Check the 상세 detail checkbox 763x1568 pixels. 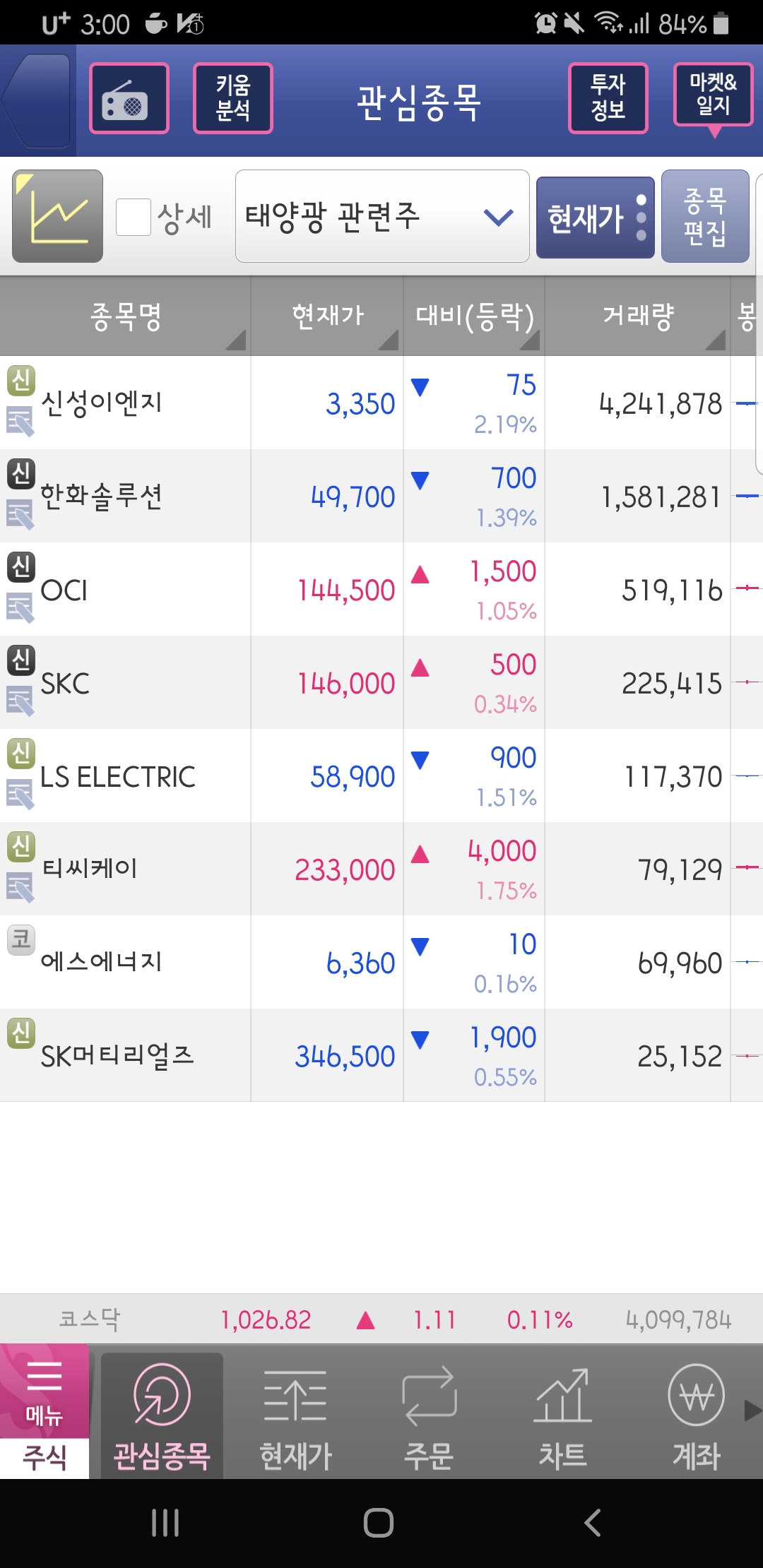pyautogui.click(x=134, y=217)
